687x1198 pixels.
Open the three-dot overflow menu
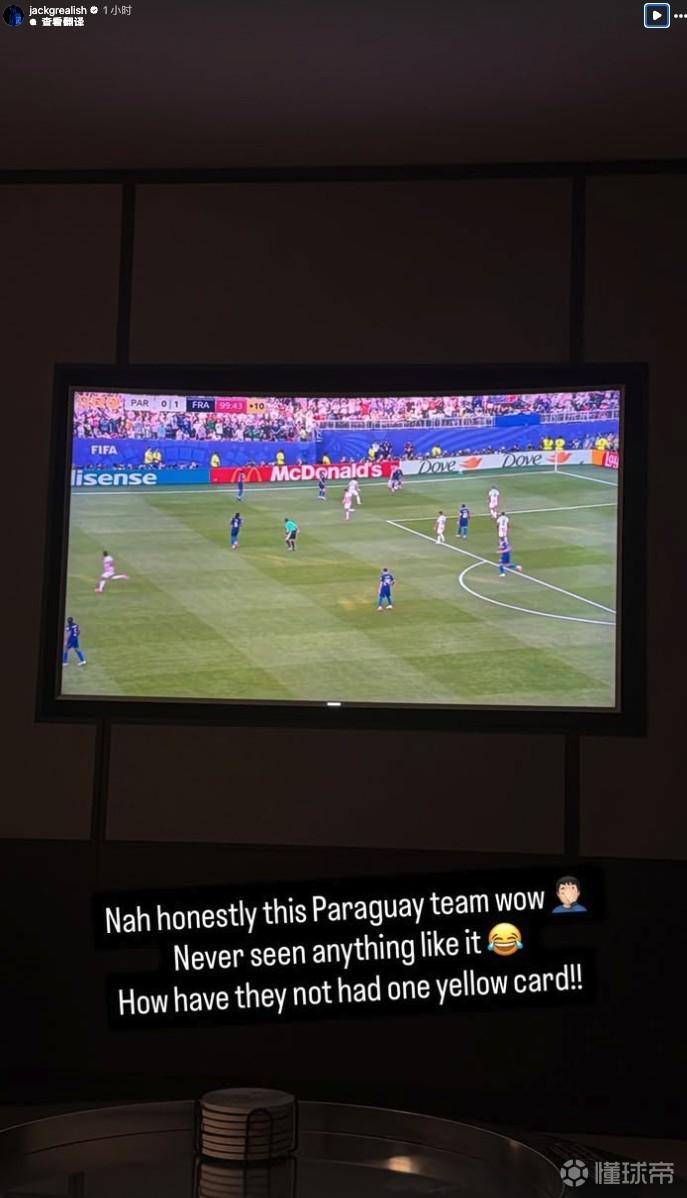[x=679, y=16]
